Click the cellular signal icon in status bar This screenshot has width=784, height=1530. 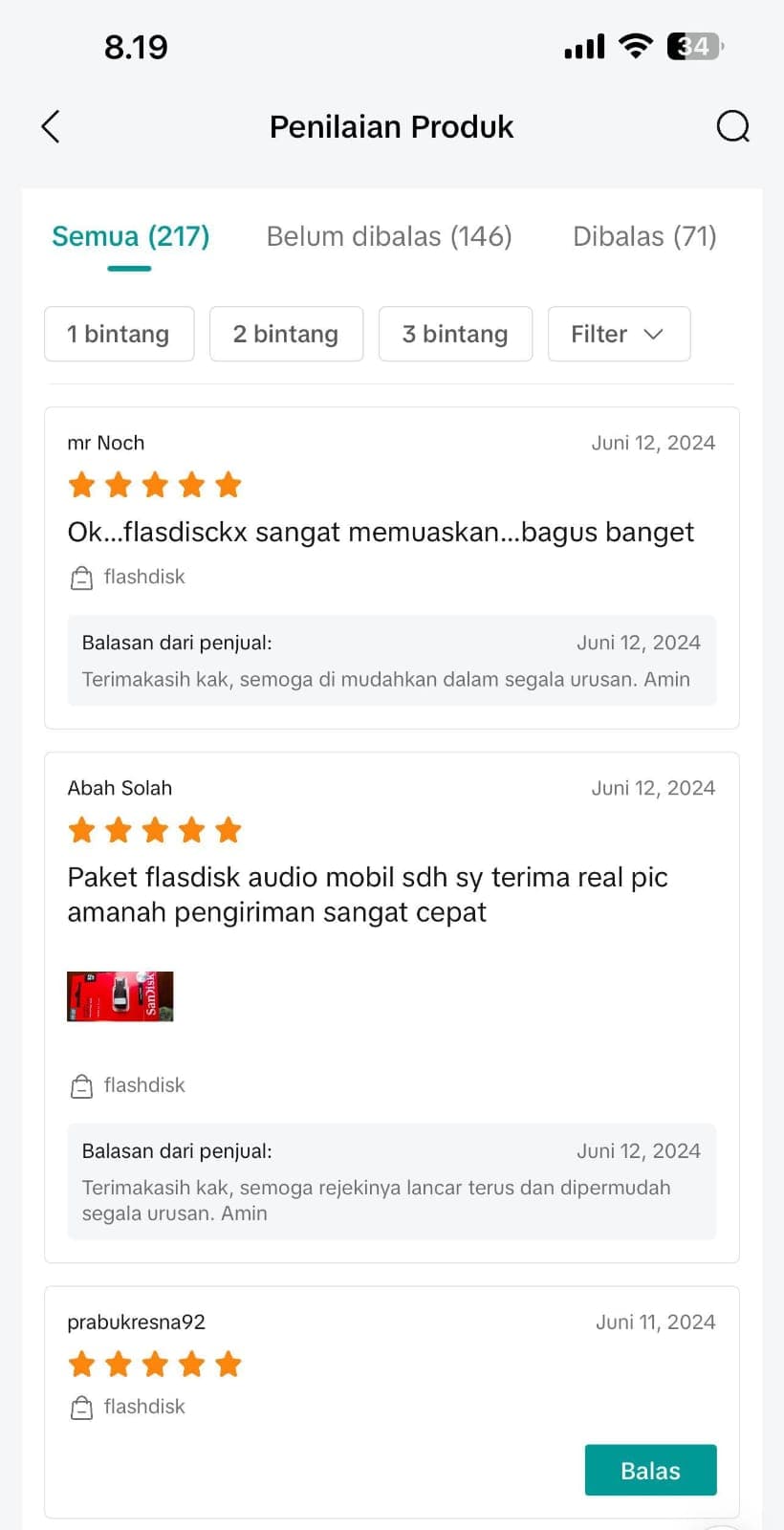click(582, 45)
